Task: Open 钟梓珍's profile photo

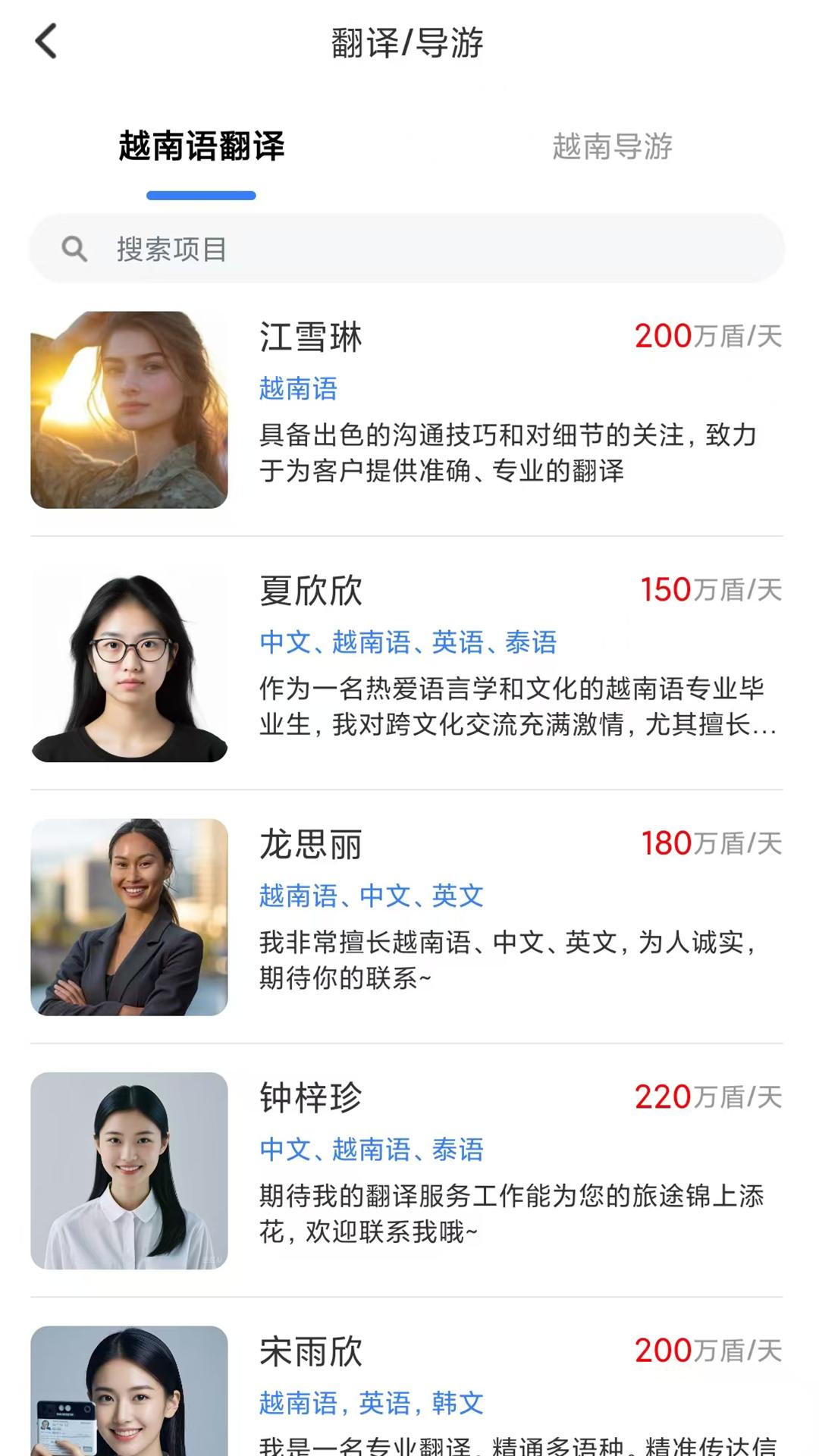Action: (x=130, y=1170)
